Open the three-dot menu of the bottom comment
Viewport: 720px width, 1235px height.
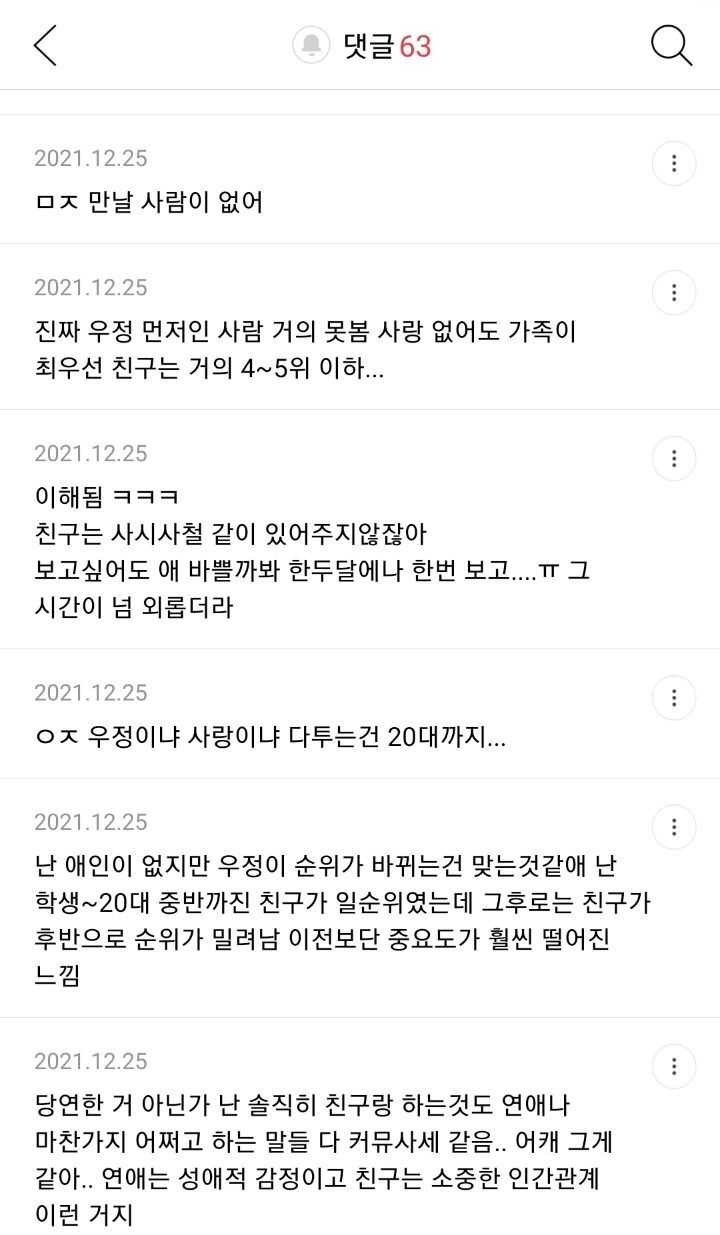(x=672, y=1066)
